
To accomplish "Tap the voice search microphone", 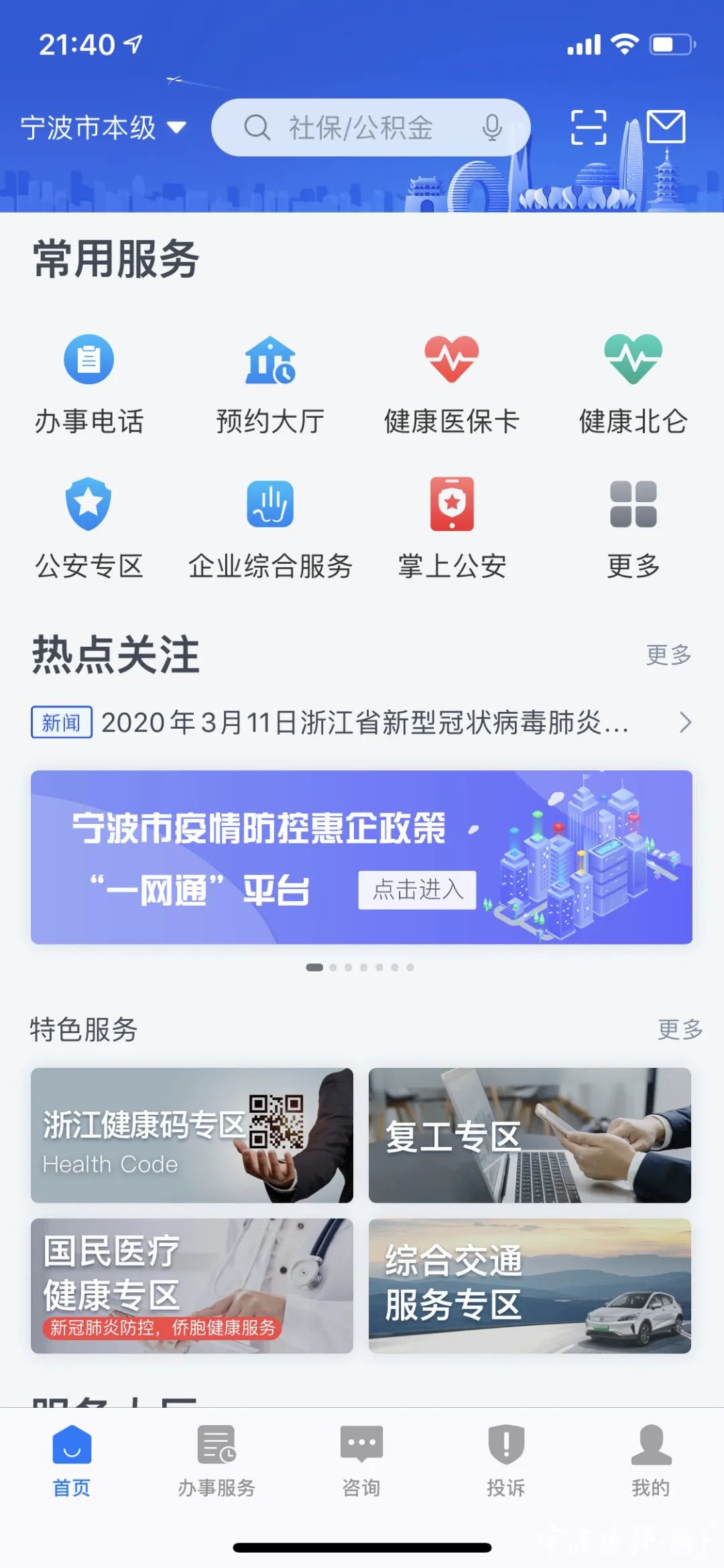I will point(492,127).
